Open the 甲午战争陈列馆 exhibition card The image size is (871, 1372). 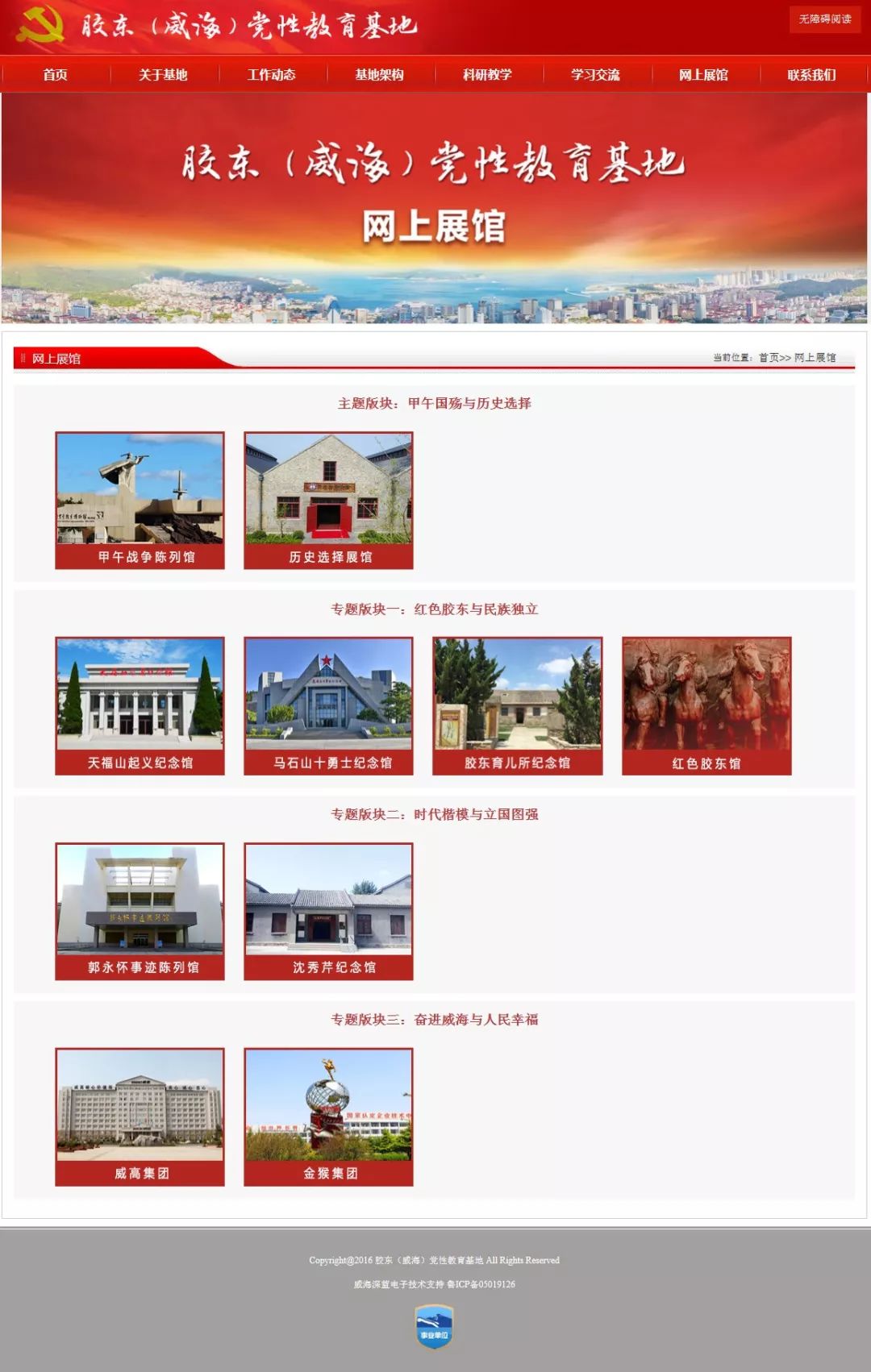click(x=140, y=500)
